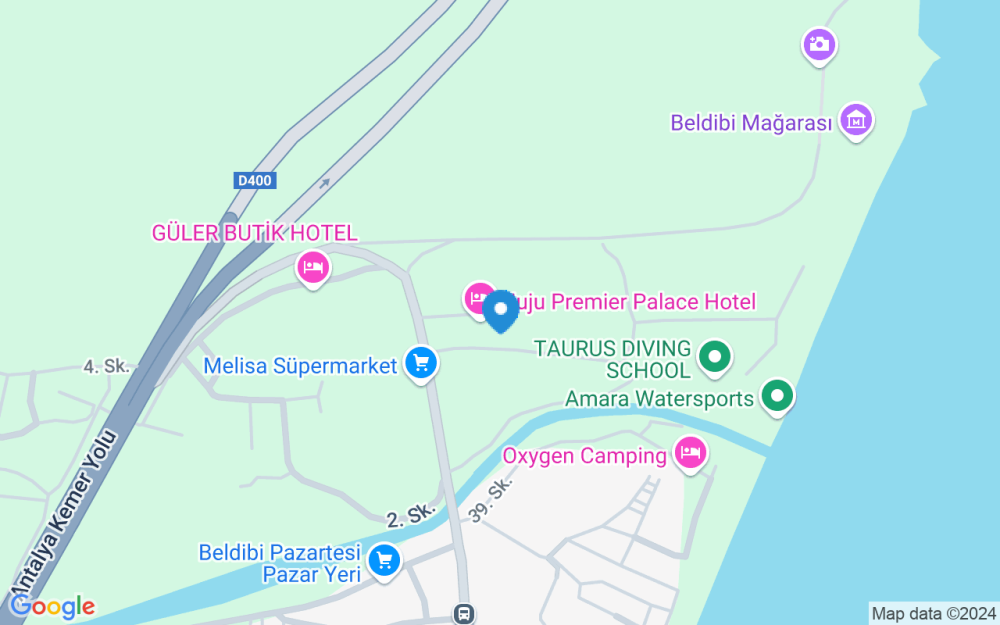The image size is (1000, 625).
Task: Open the Beldibi Mağarası museum pin
Action: click(x=856, y=121)
